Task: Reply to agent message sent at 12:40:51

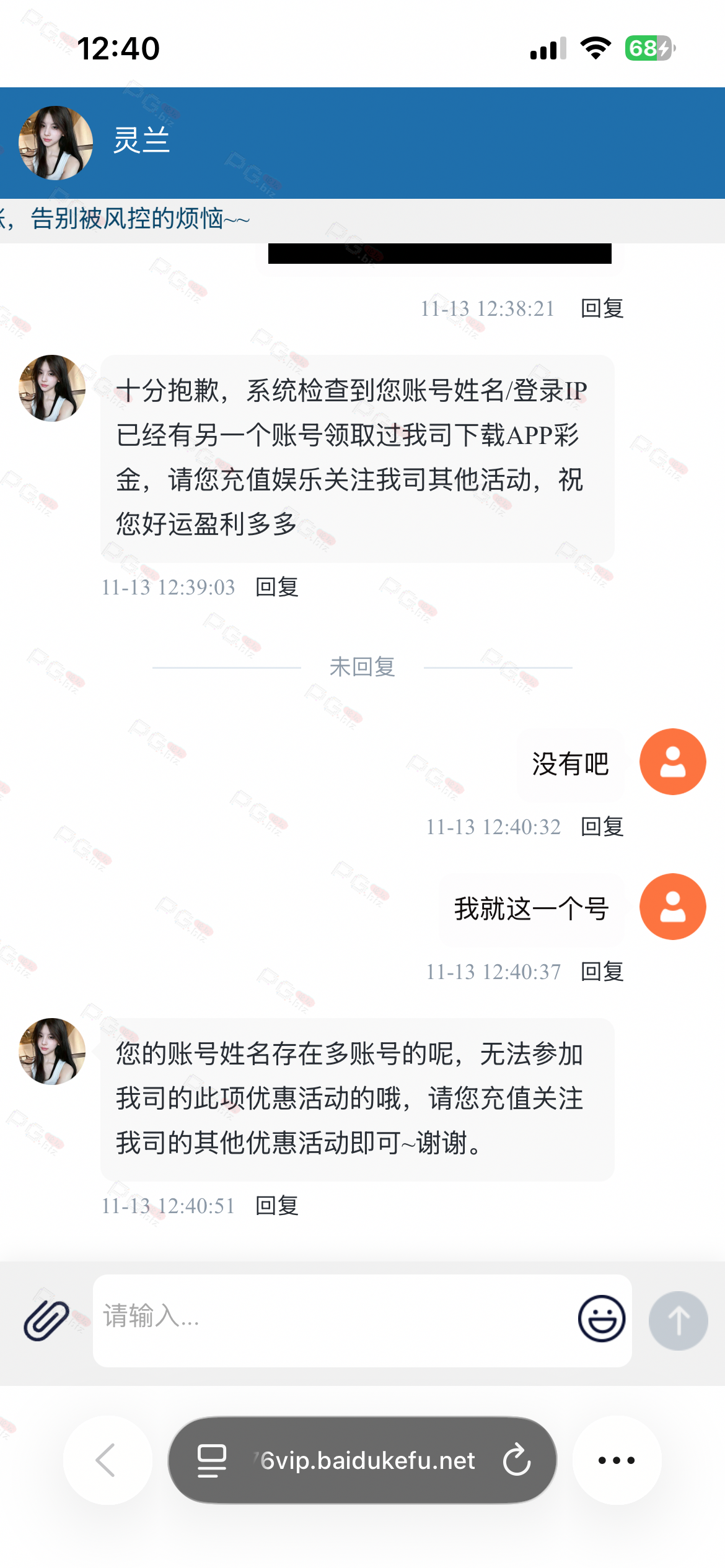Action: (x=277, y=1206)
